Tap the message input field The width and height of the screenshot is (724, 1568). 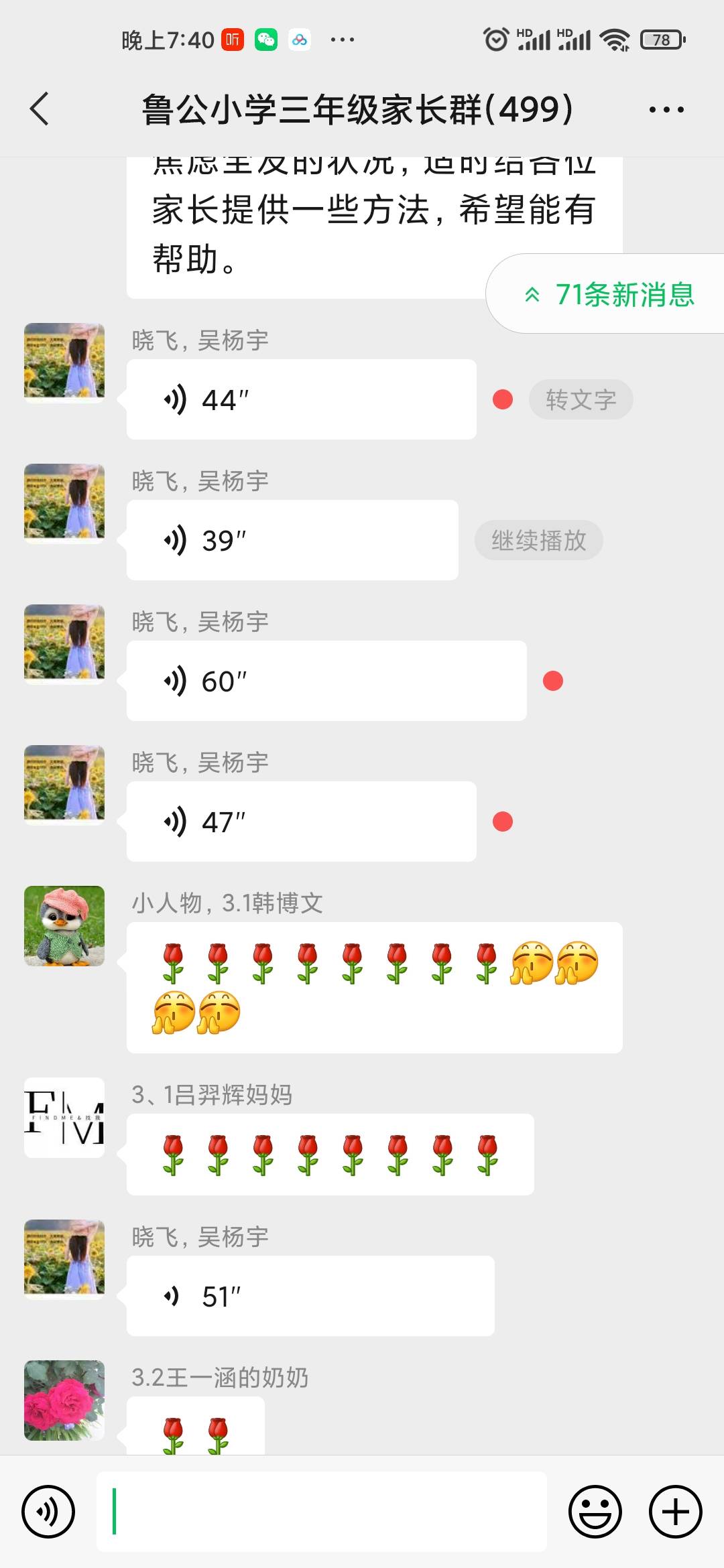(x=322, y=1512)
